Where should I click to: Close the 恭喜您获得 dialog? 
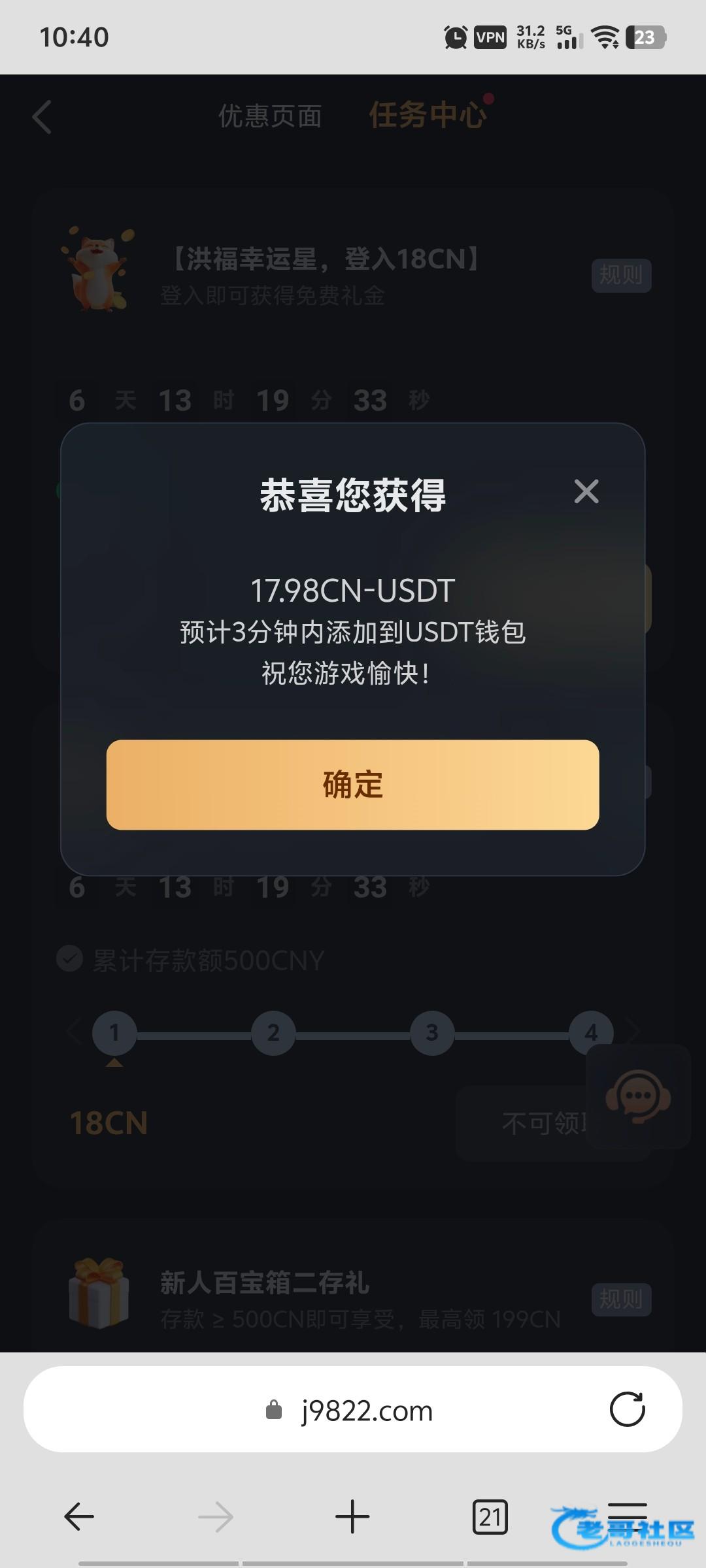coord(586,491)
